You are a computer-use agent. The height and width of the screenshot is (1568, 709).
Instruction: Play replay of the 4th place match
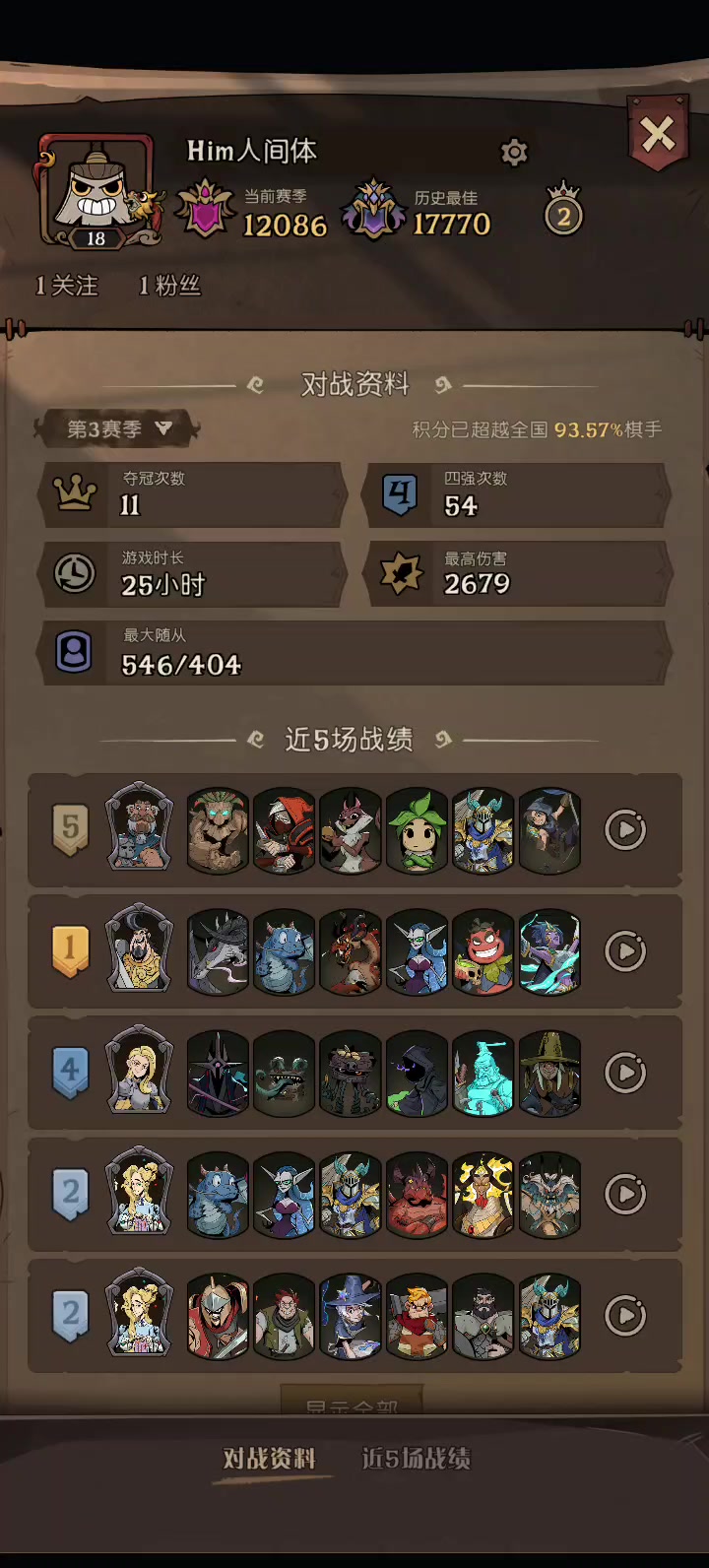tap(625, 1073)
